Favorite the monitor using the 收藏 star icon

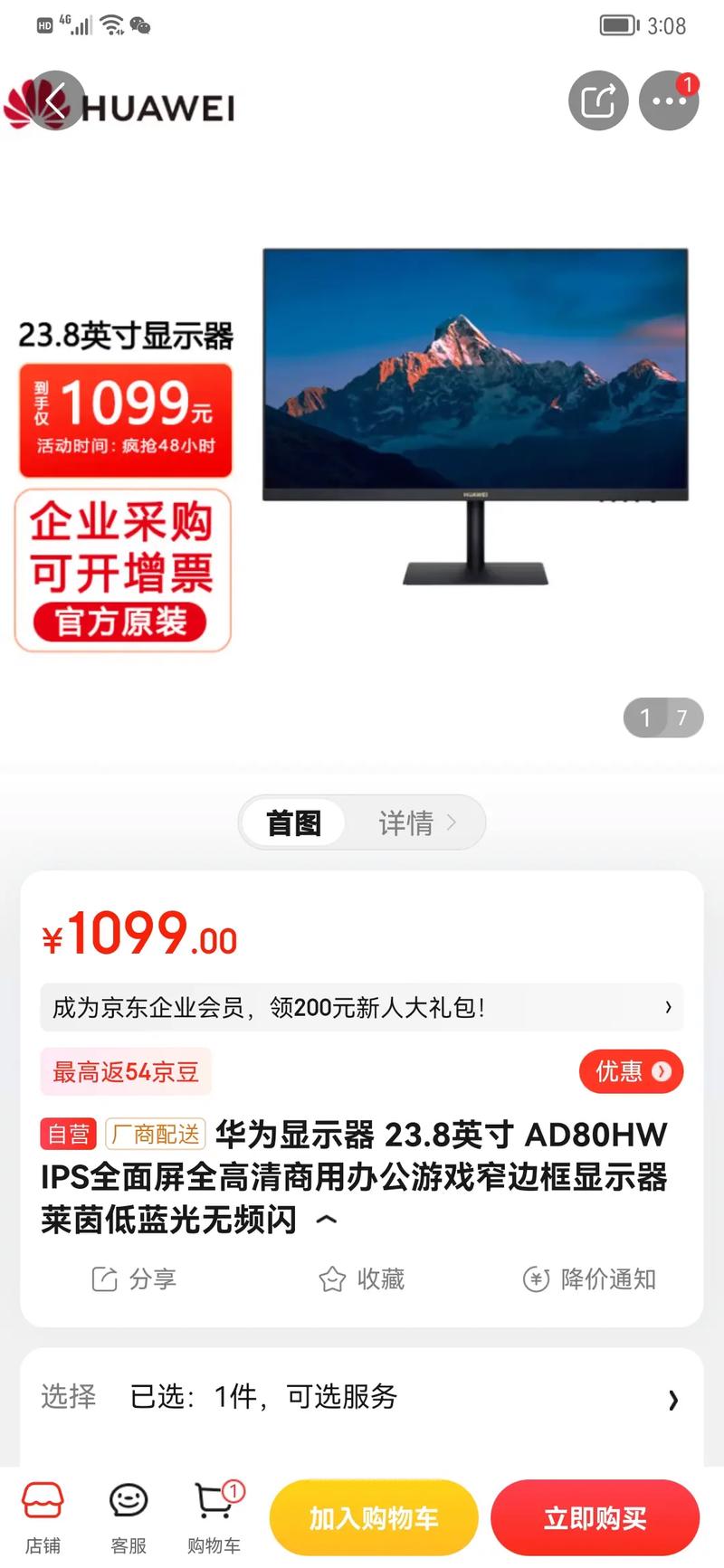click(360, 1278)
